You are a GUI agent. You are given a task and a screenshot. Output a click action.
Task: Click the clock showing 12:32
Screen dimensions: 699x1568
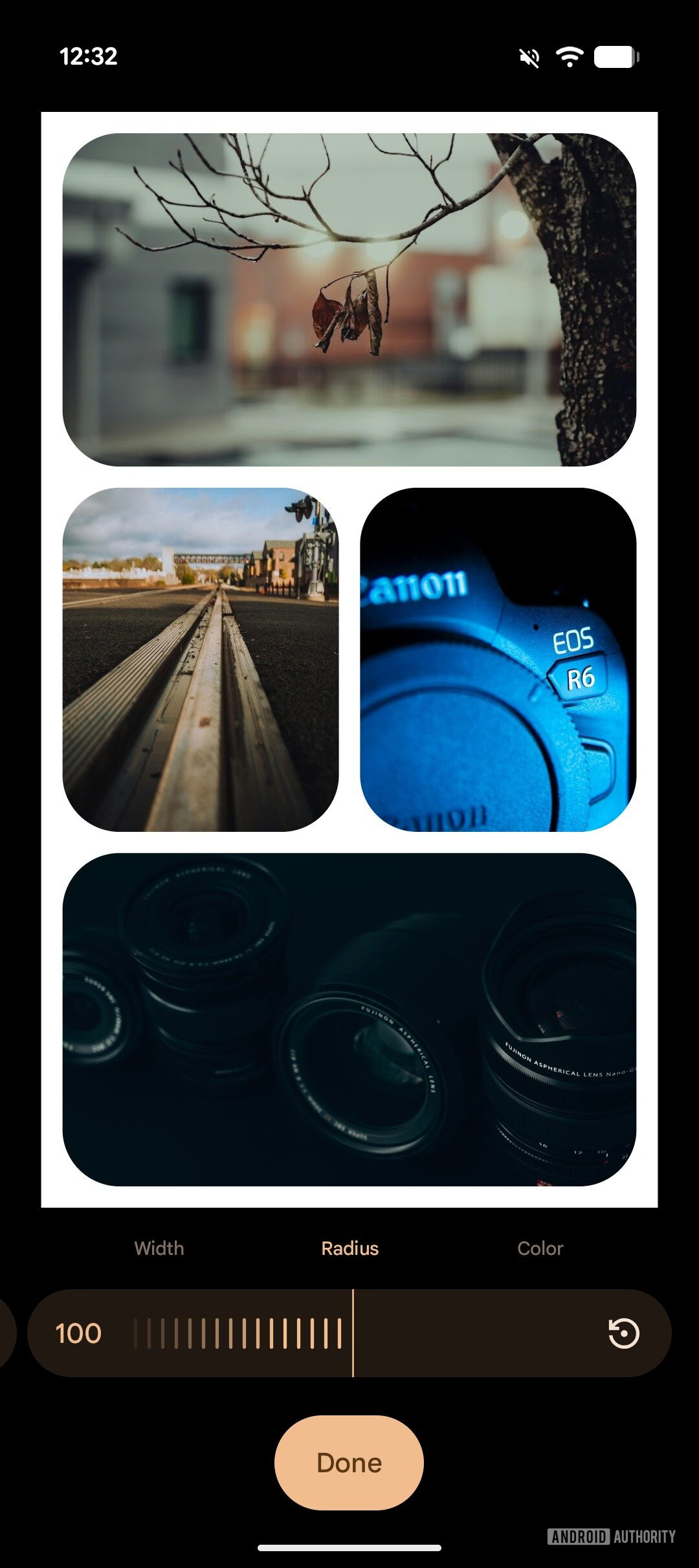(89, 57)
